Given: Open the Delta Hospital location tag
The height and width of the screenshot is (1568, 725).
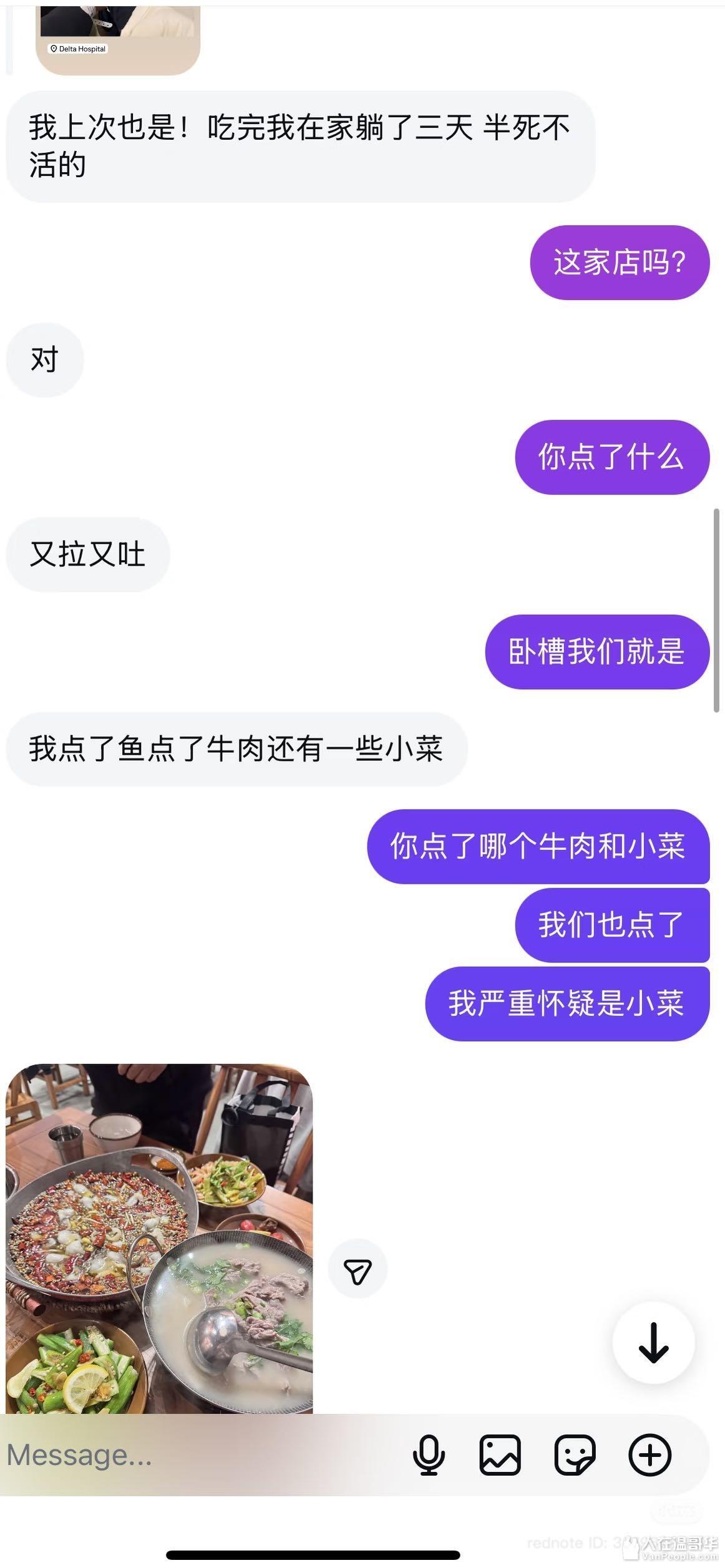Looking at the screenshot, I should (x=77, y=48).
